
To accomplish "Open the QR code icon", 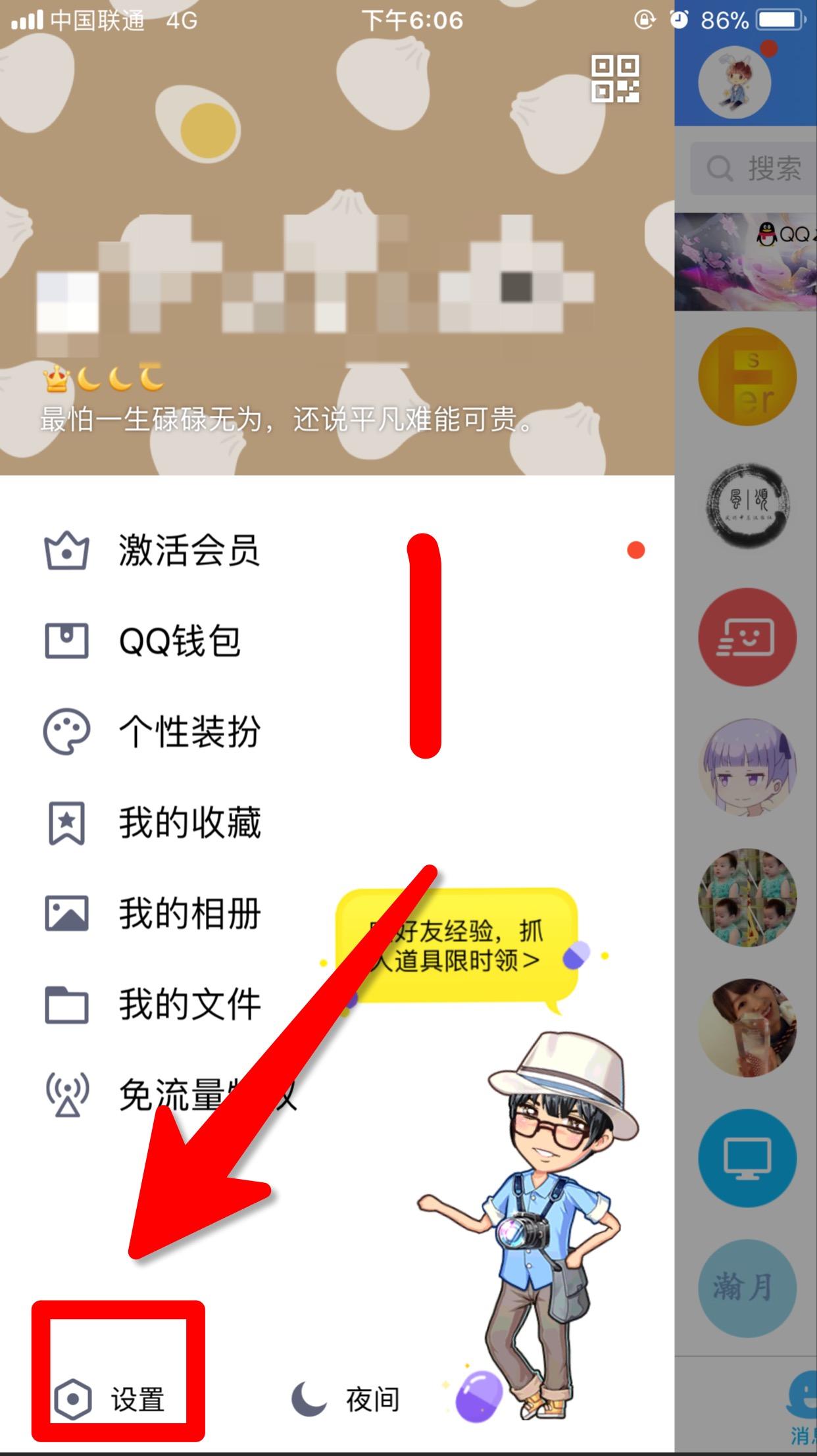I will (x=615, y=79).
